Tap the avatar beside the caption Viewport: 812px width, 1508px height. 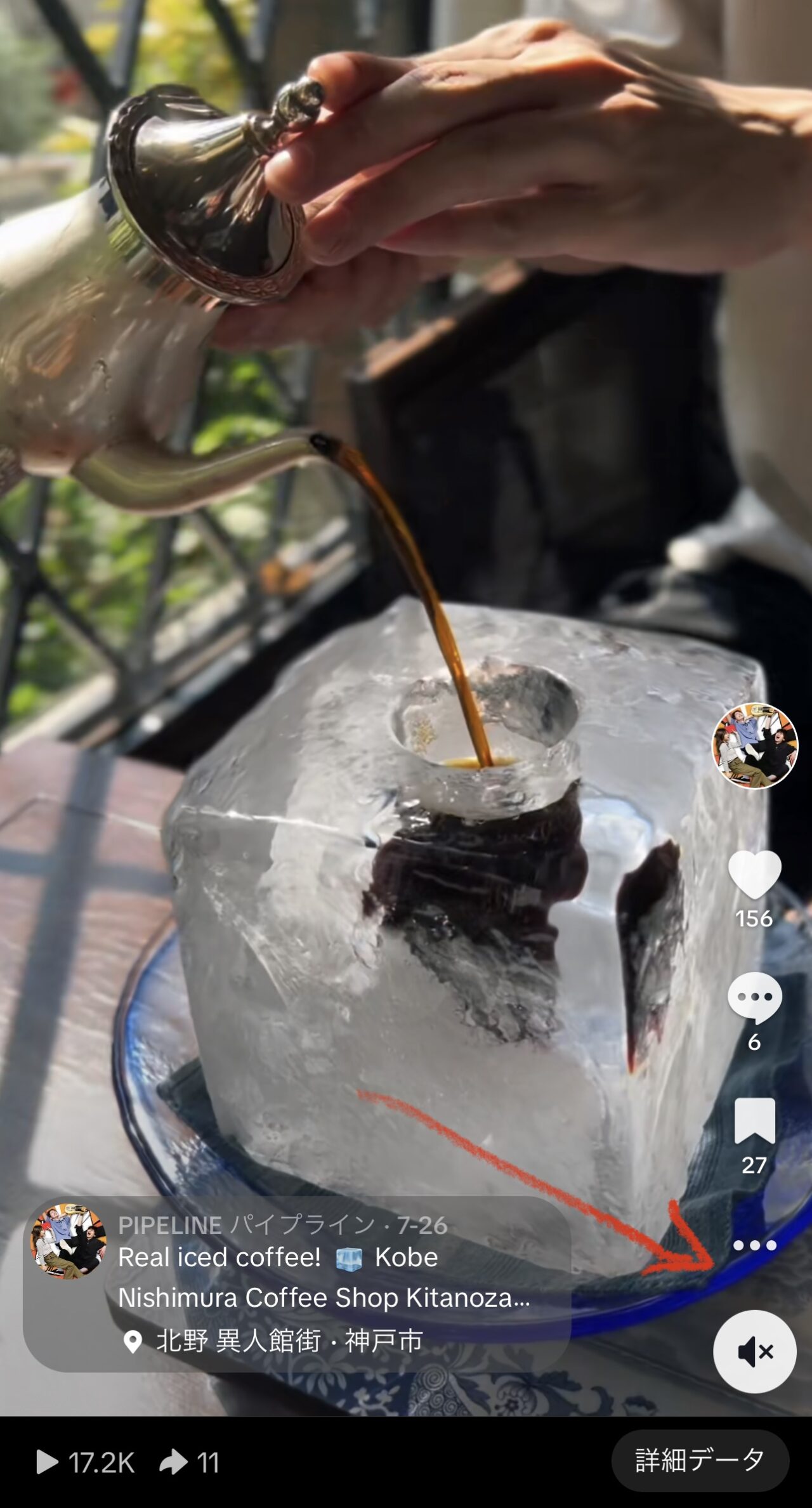(x=69, y=1241)
